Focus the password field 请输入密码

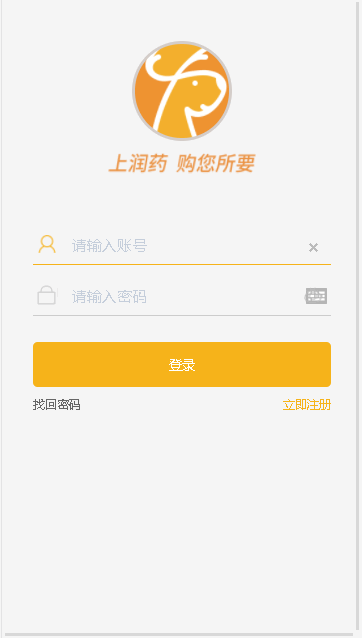point(183,297)
